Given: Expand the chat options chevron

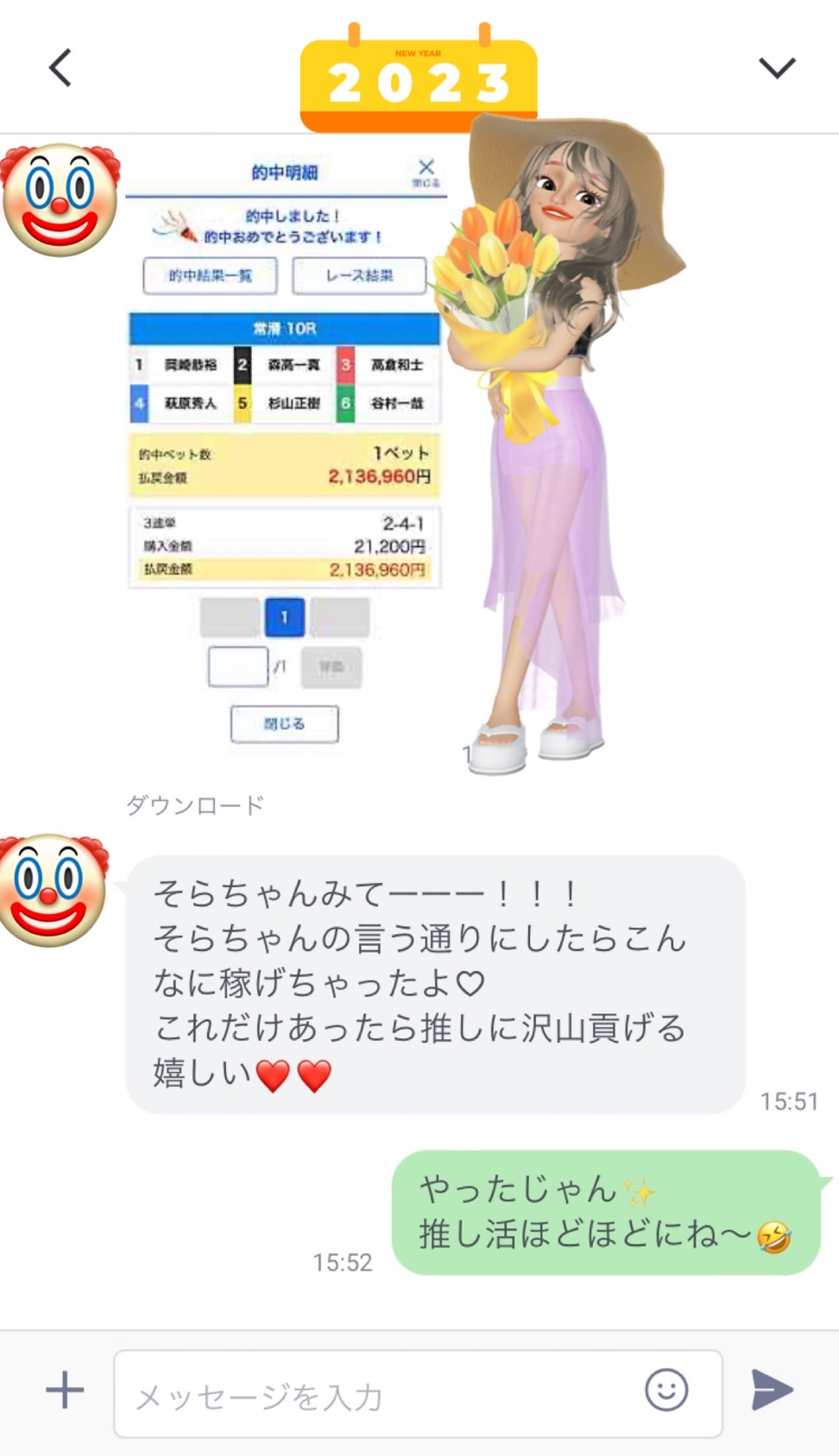Looking at the screenshot, I should 776,68.
